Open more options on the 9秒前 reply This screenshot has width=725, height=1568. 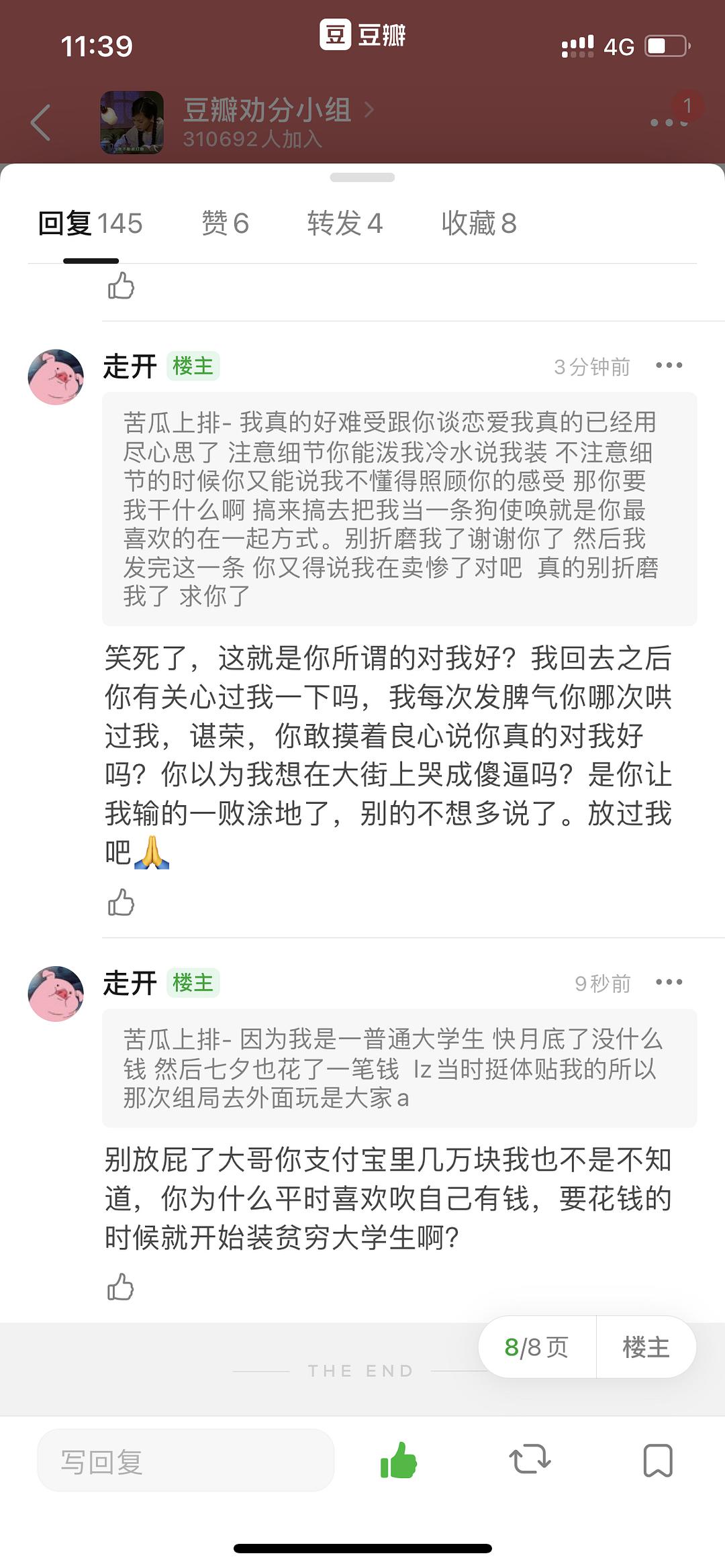pyautogui.click(x=669, y=982)
